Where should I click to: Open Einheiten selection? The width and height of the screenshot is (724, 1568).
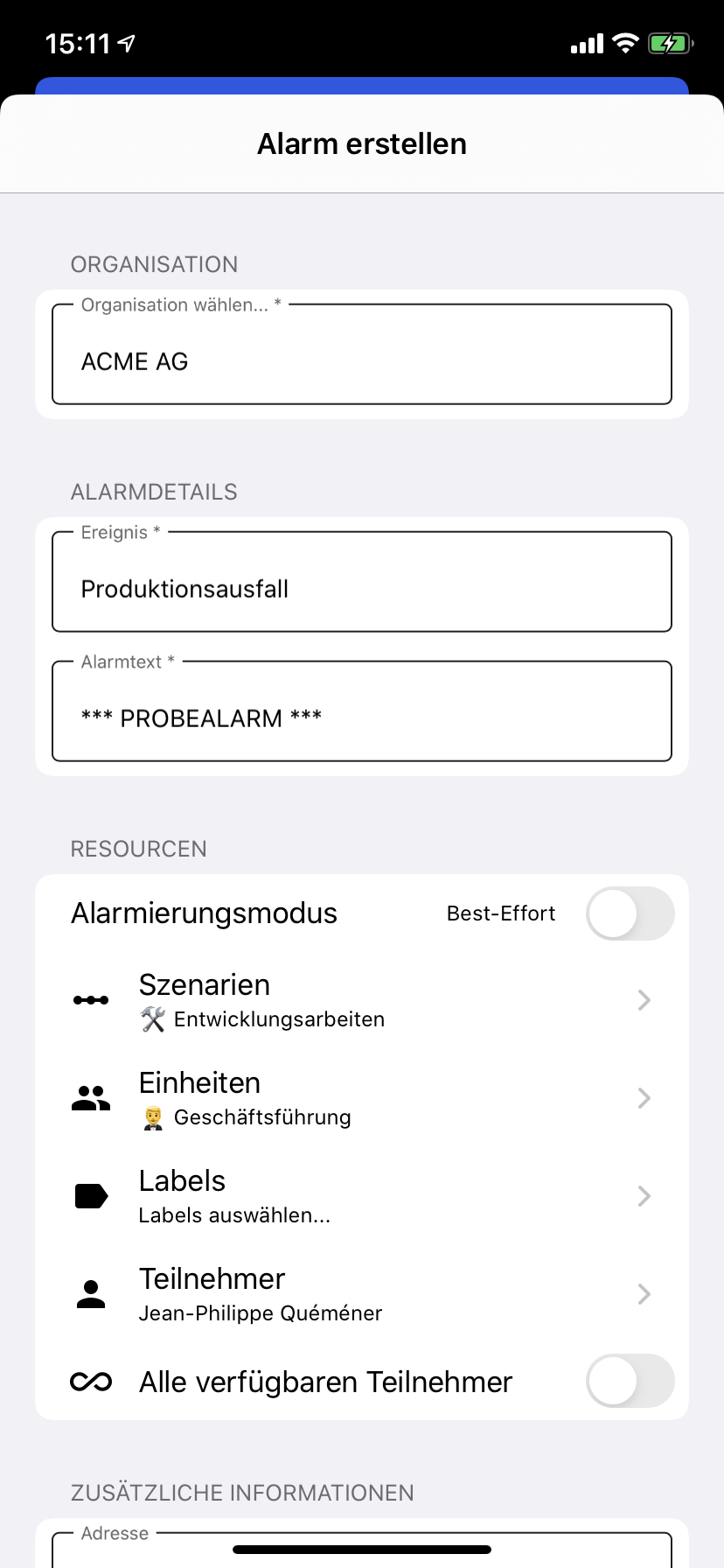tap(362, 1098)
